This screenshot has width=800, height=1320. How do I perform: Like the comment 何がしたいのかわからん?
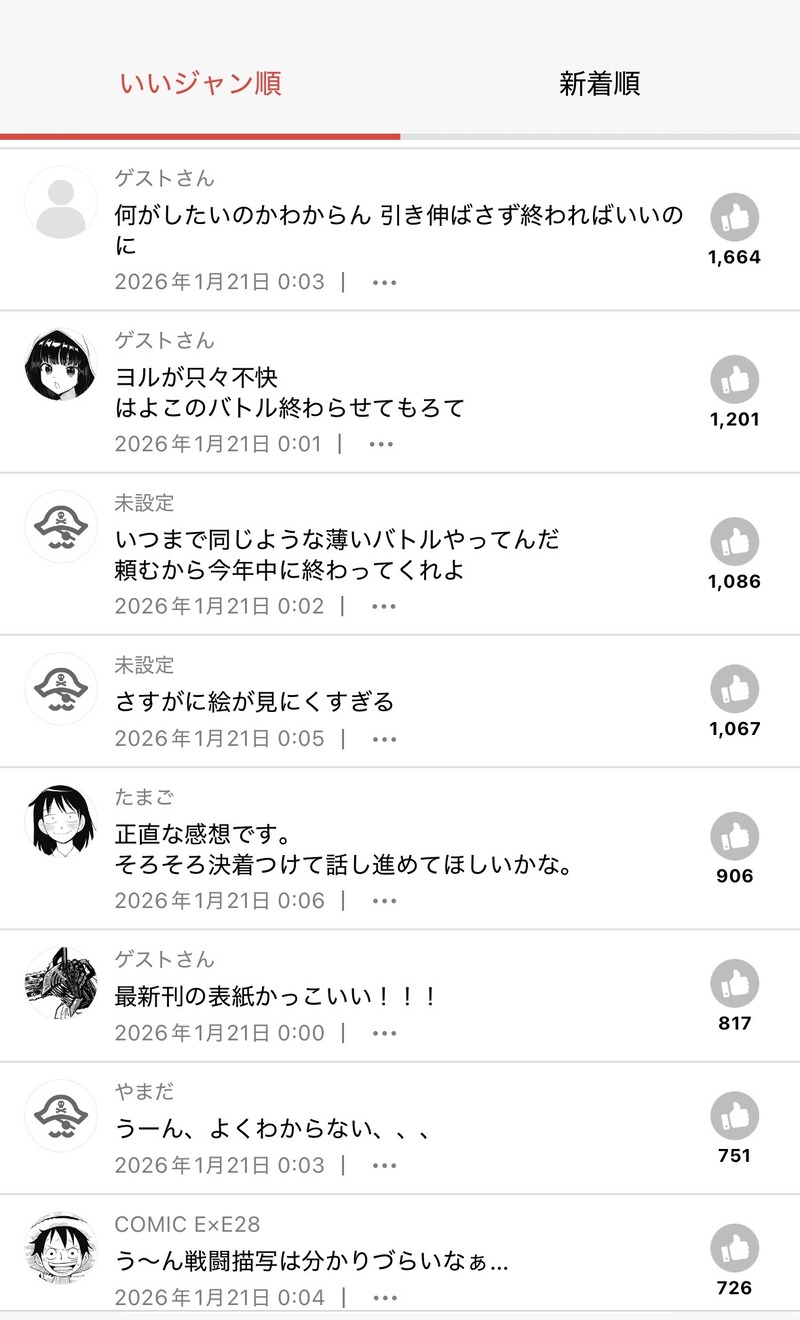735,218
